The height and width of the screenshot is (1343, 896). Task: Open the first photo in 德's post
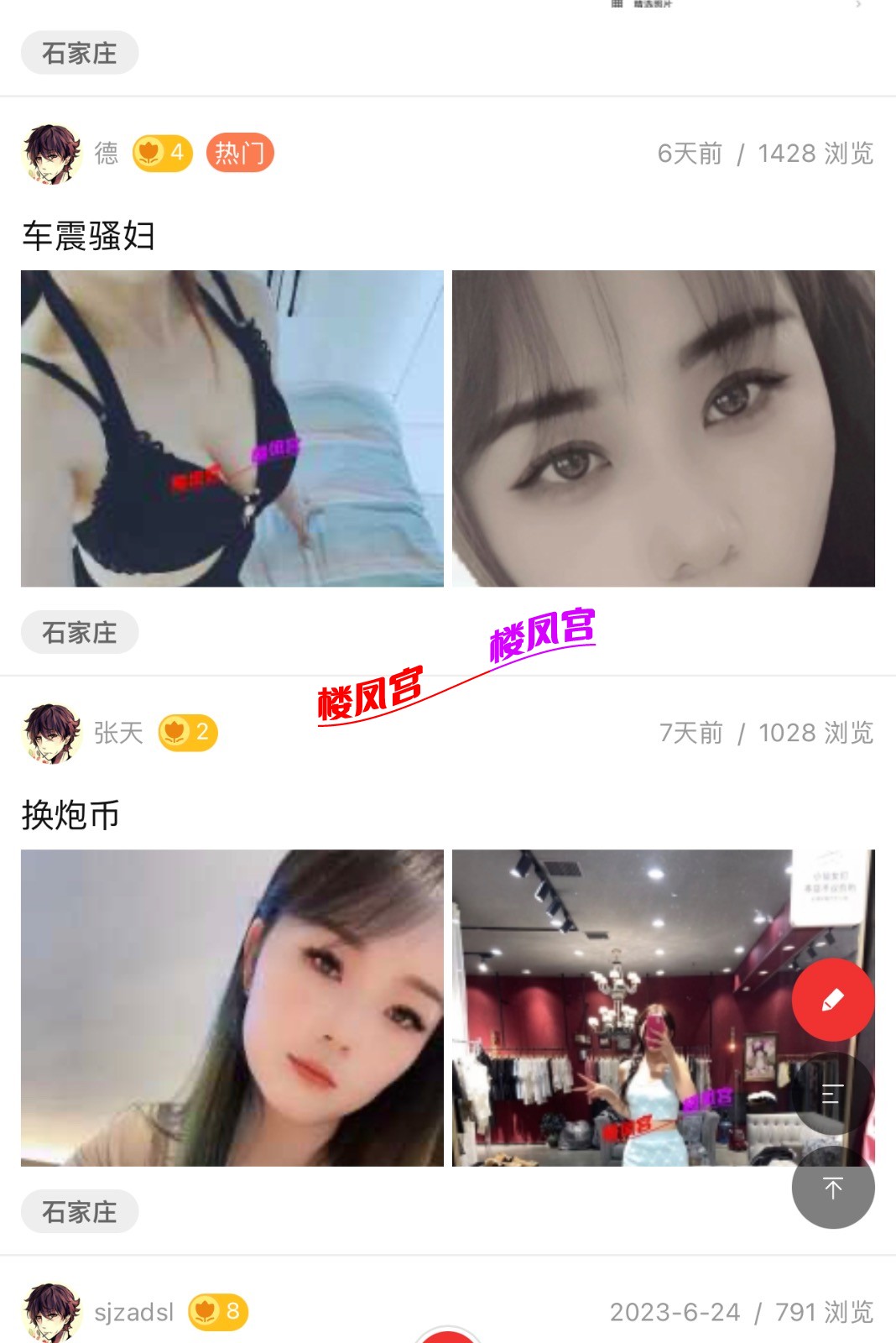[232, 428]
